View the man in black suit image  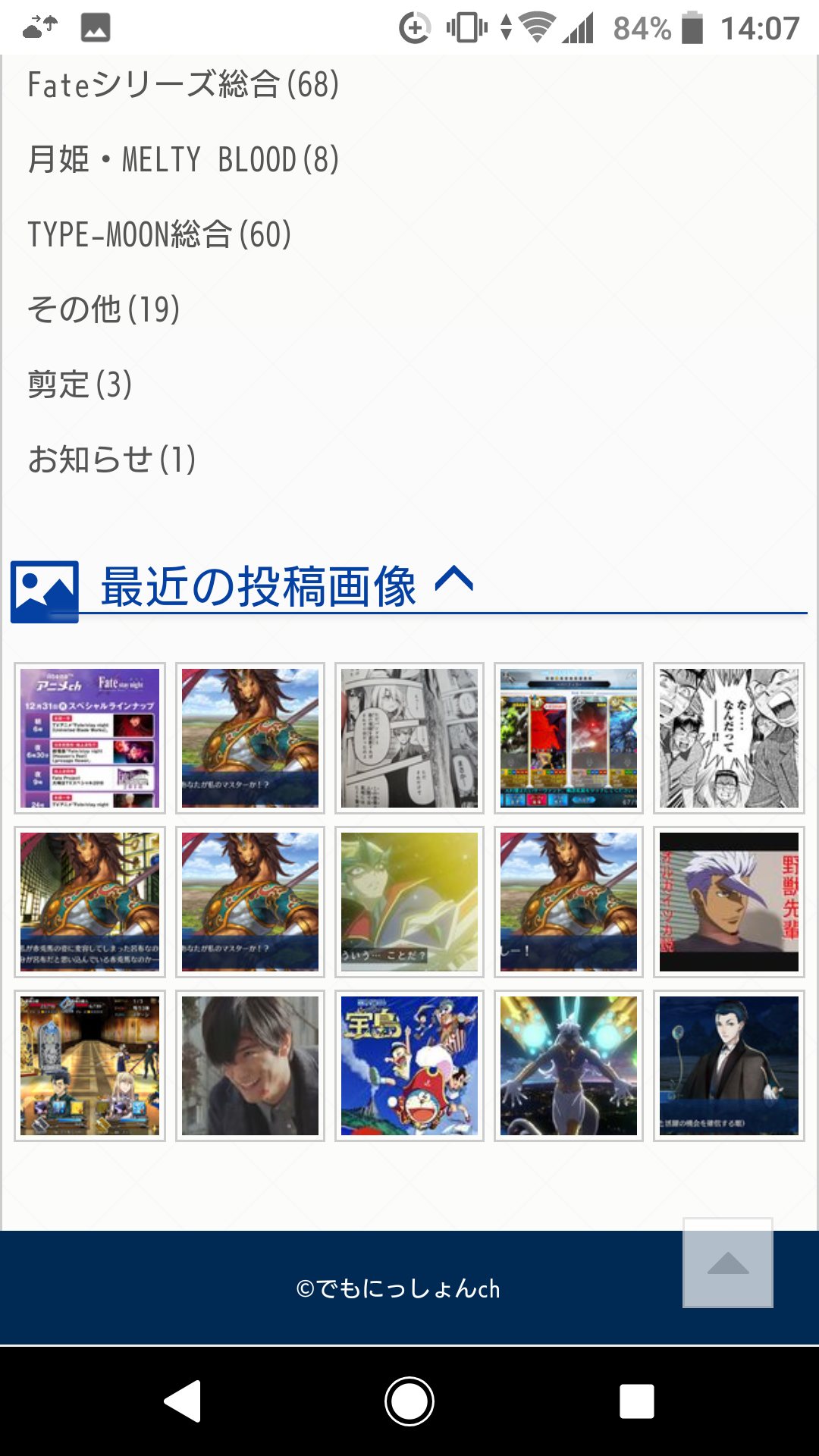coord(729,1065)
